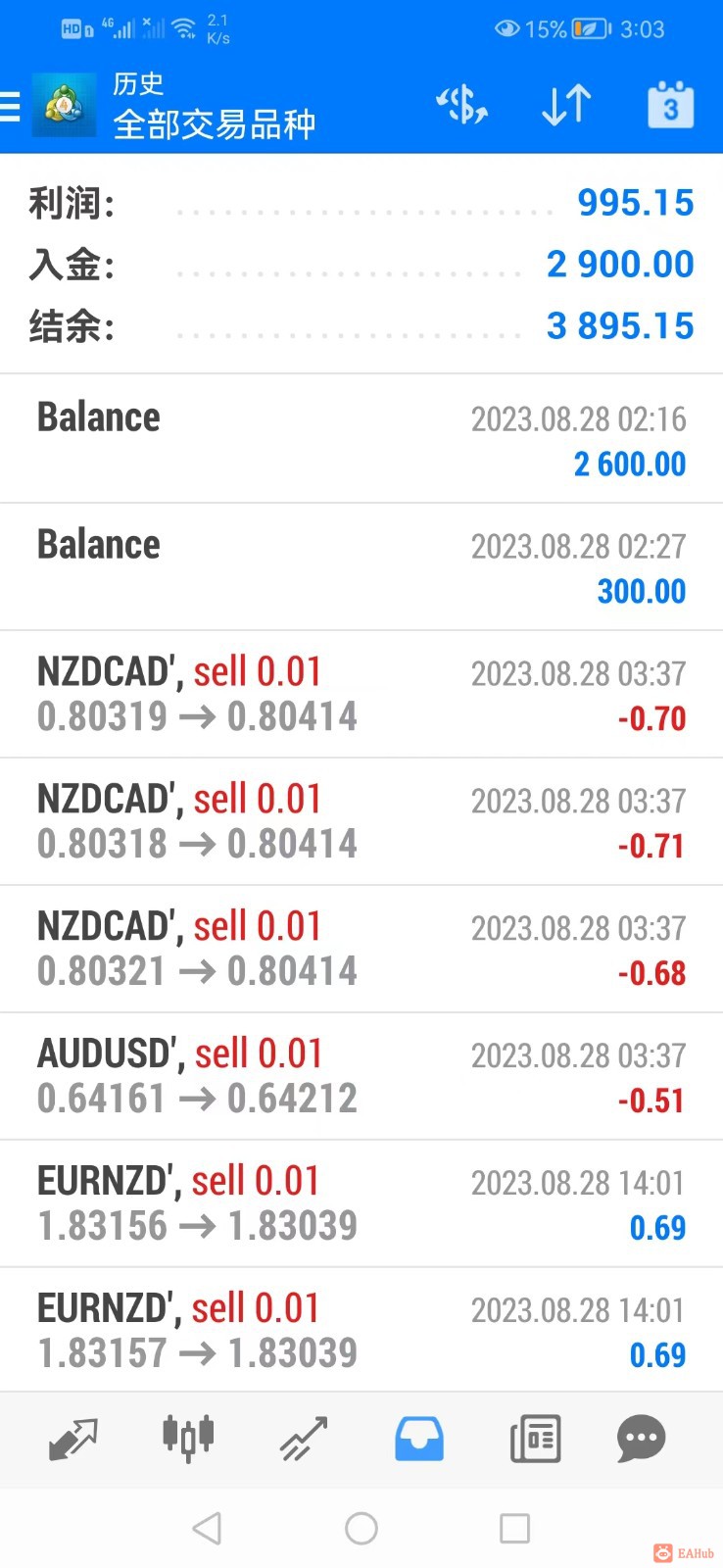Expand NZDCAD sell trade with -0.71 loss
The height and width of the screenshot is (1568, 723).
coord(361,821)
